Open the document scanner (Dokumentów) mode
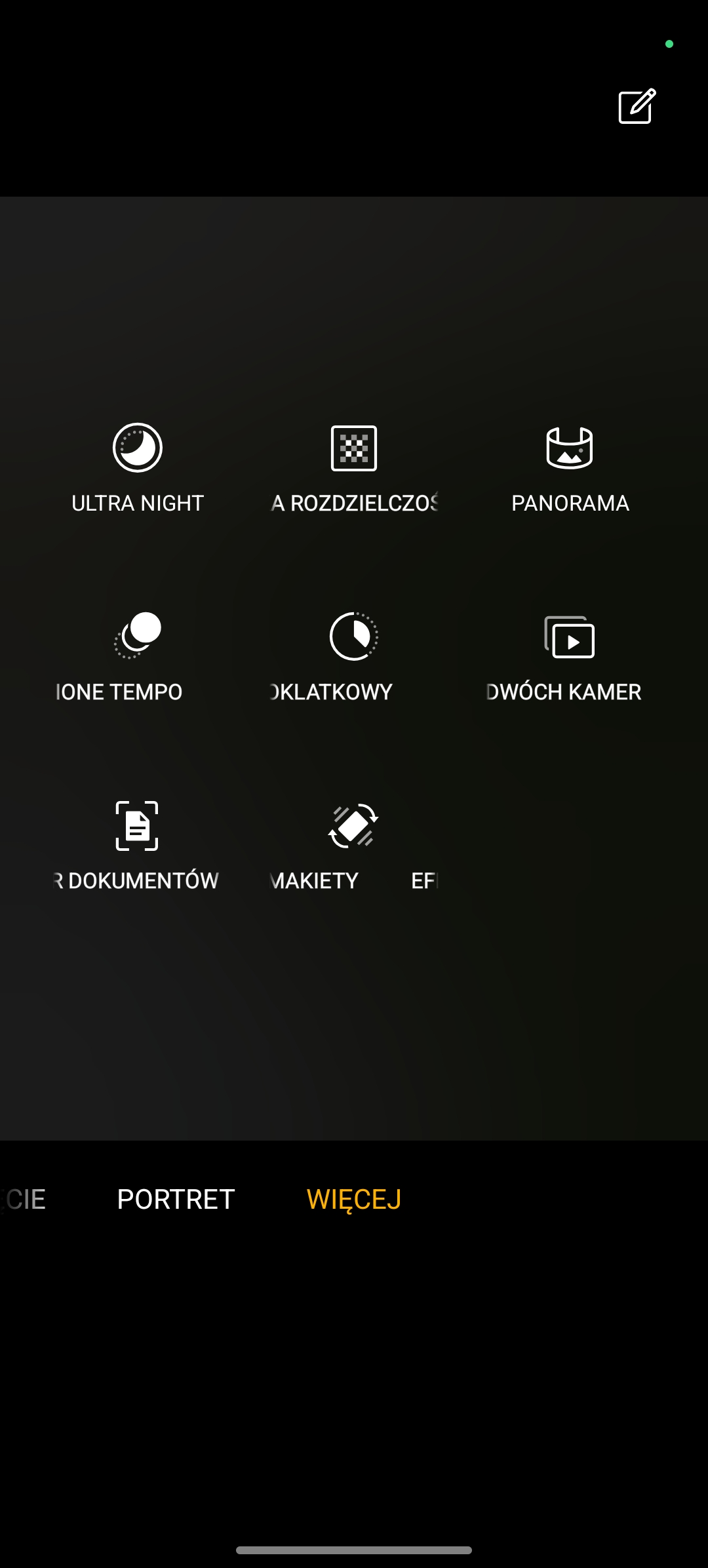 (x=138, y=846)
